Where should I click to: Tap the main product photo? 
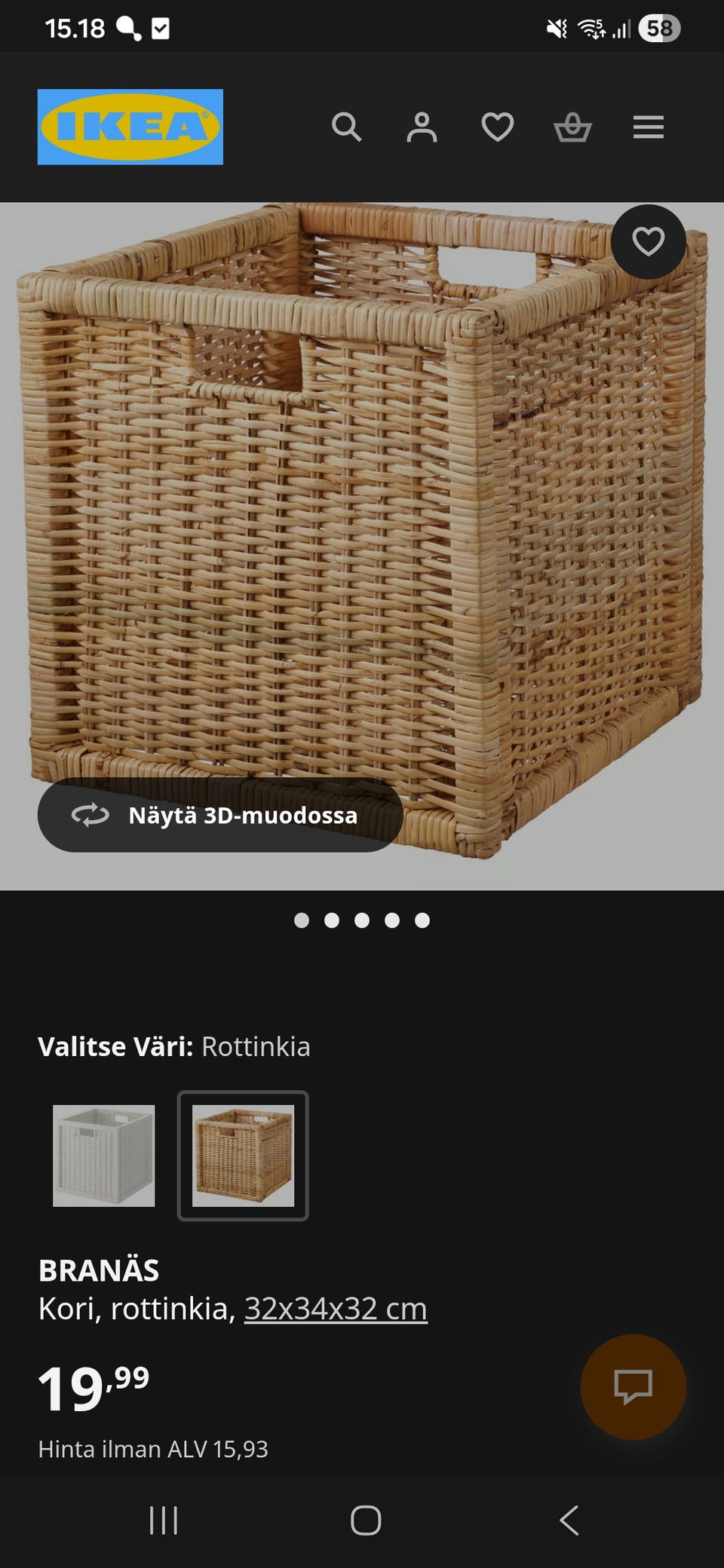(x=362, y=528)
